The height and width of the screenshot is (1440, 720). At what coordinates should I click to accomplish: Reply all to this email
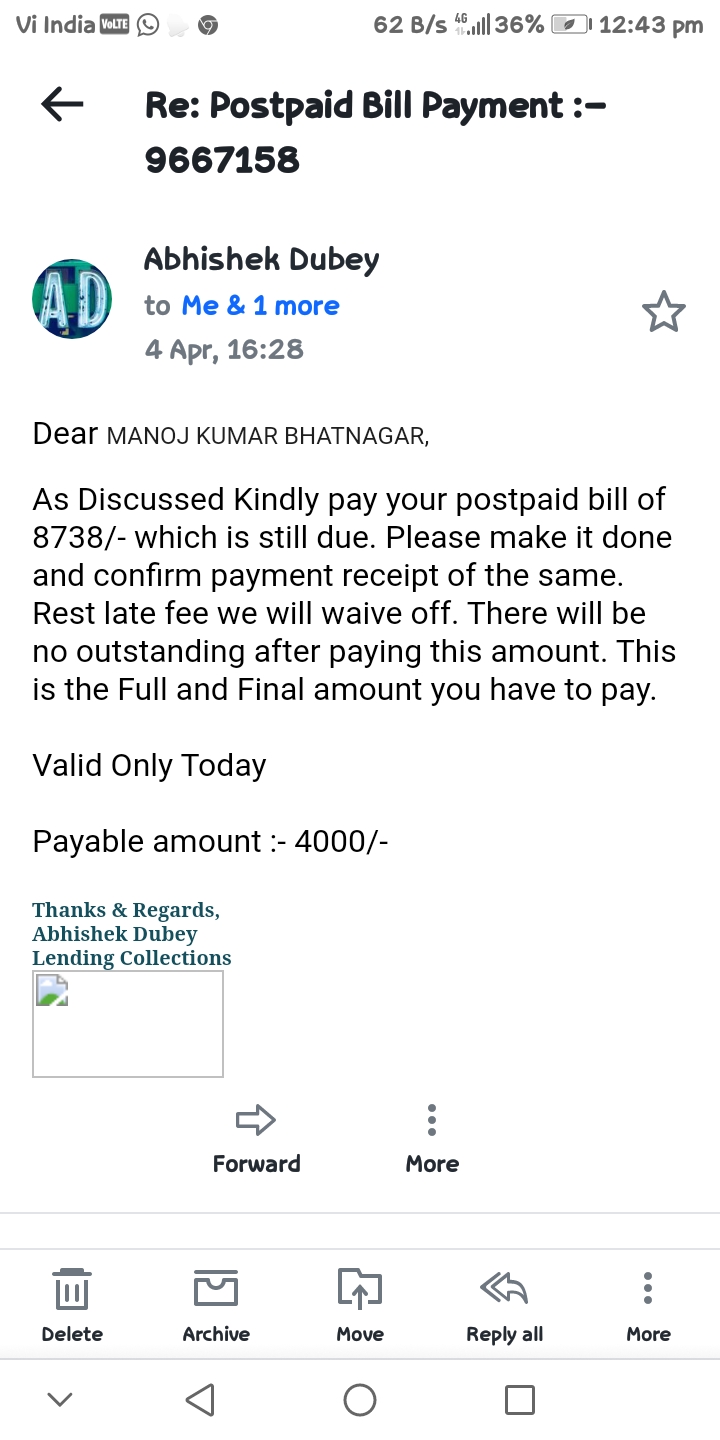tap(504, 1303)
